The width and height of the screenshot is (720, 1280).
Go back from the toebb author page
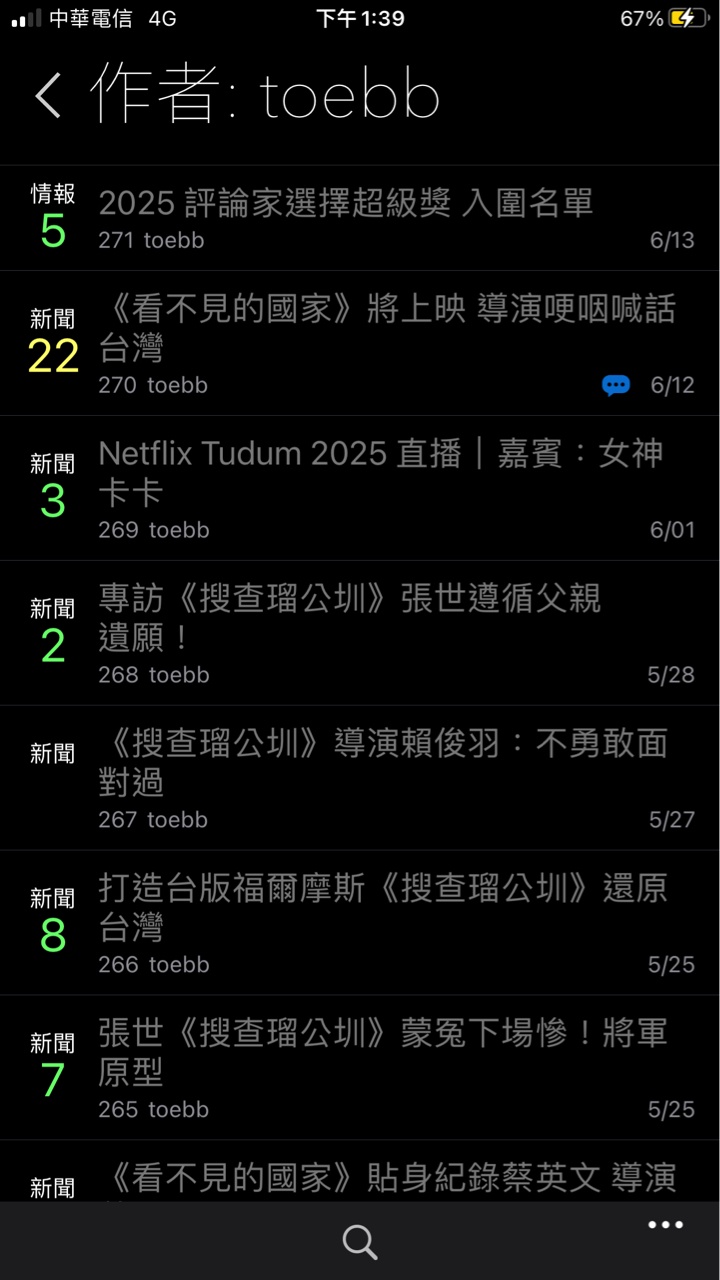click(48, 96)
